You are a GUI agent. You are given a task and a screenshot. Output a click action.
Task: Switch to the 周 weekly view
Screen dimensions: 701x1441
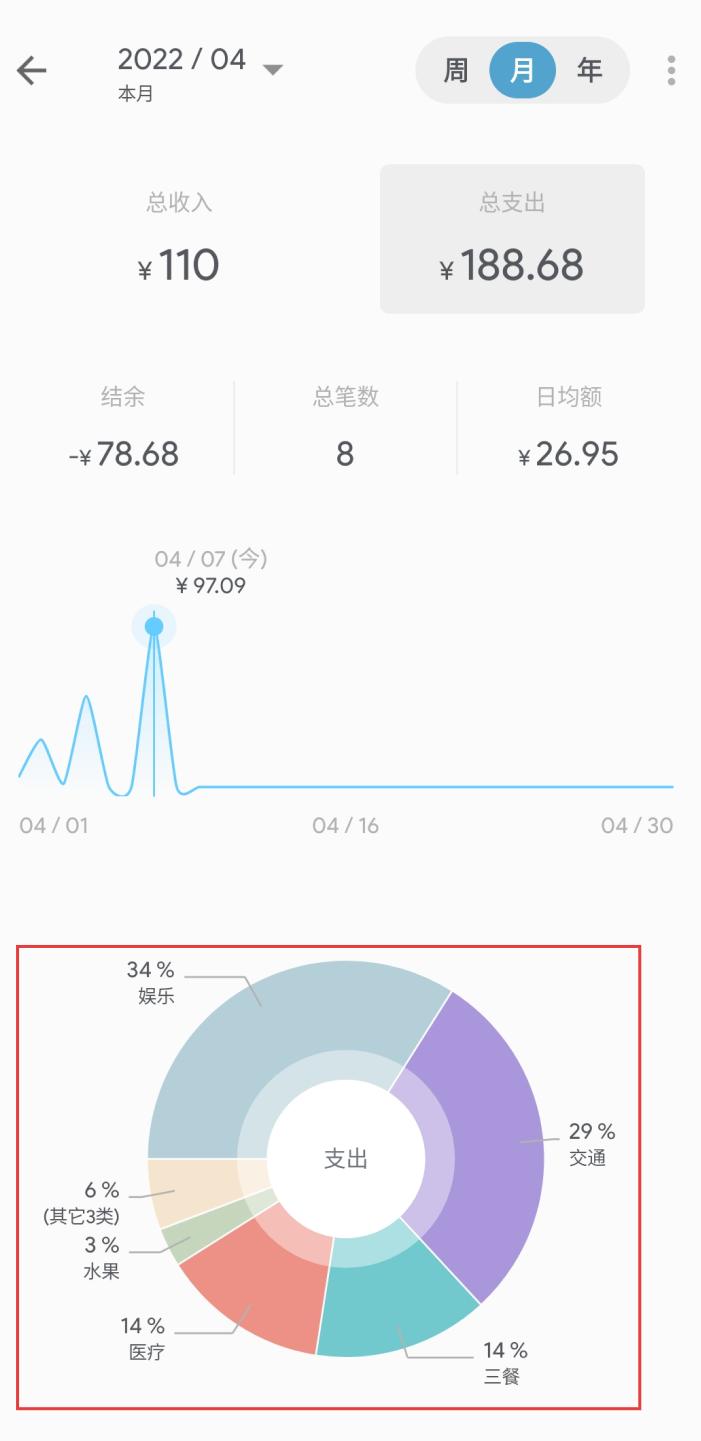(456, 71)
